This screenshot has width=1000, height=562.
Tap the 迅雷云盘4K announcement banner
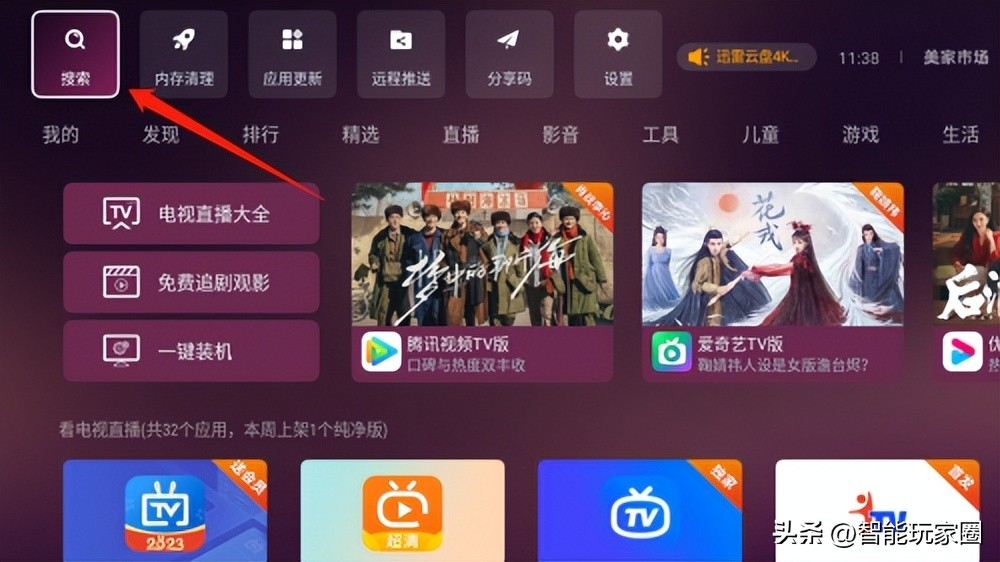[746, 58]
